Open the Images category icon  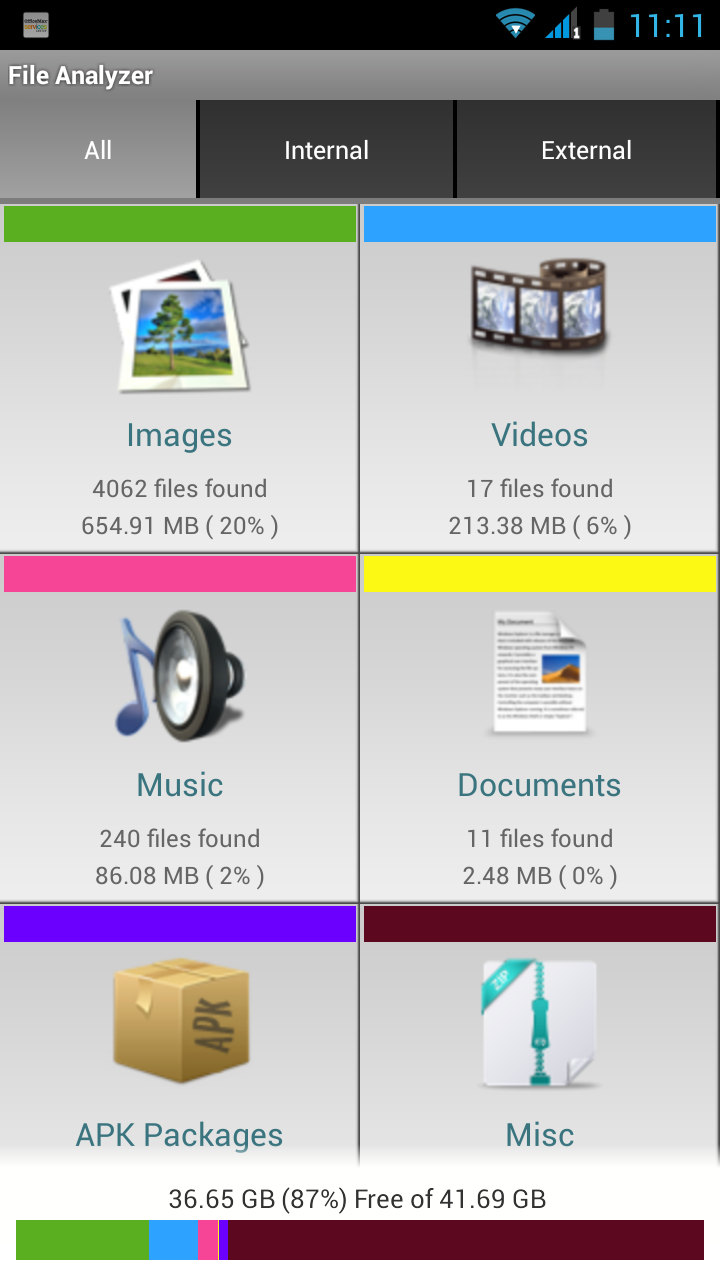pyautogui.click(x=180, y=330)
